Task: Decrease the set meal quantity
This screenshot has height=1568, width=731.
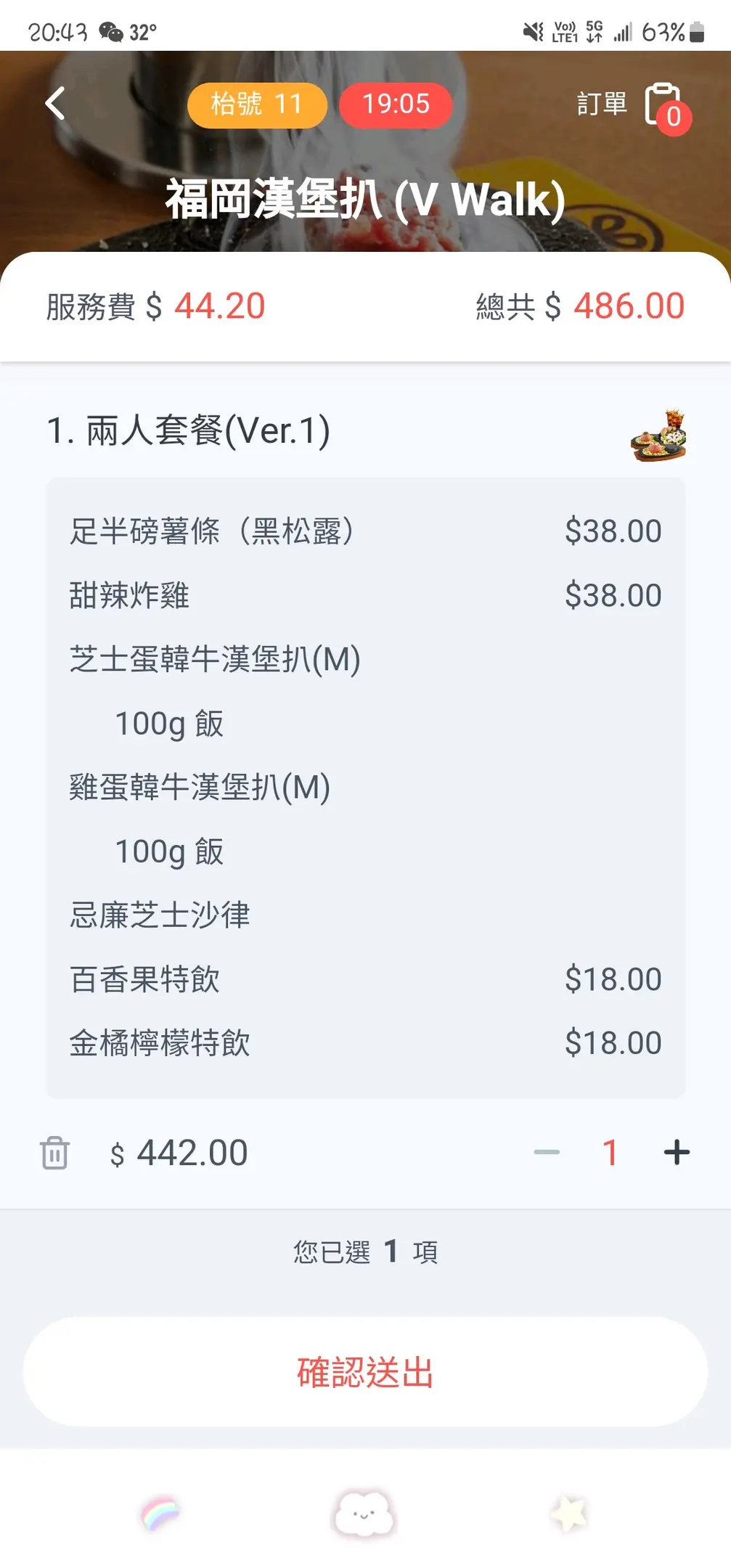Action: [x=547, y=1153]
